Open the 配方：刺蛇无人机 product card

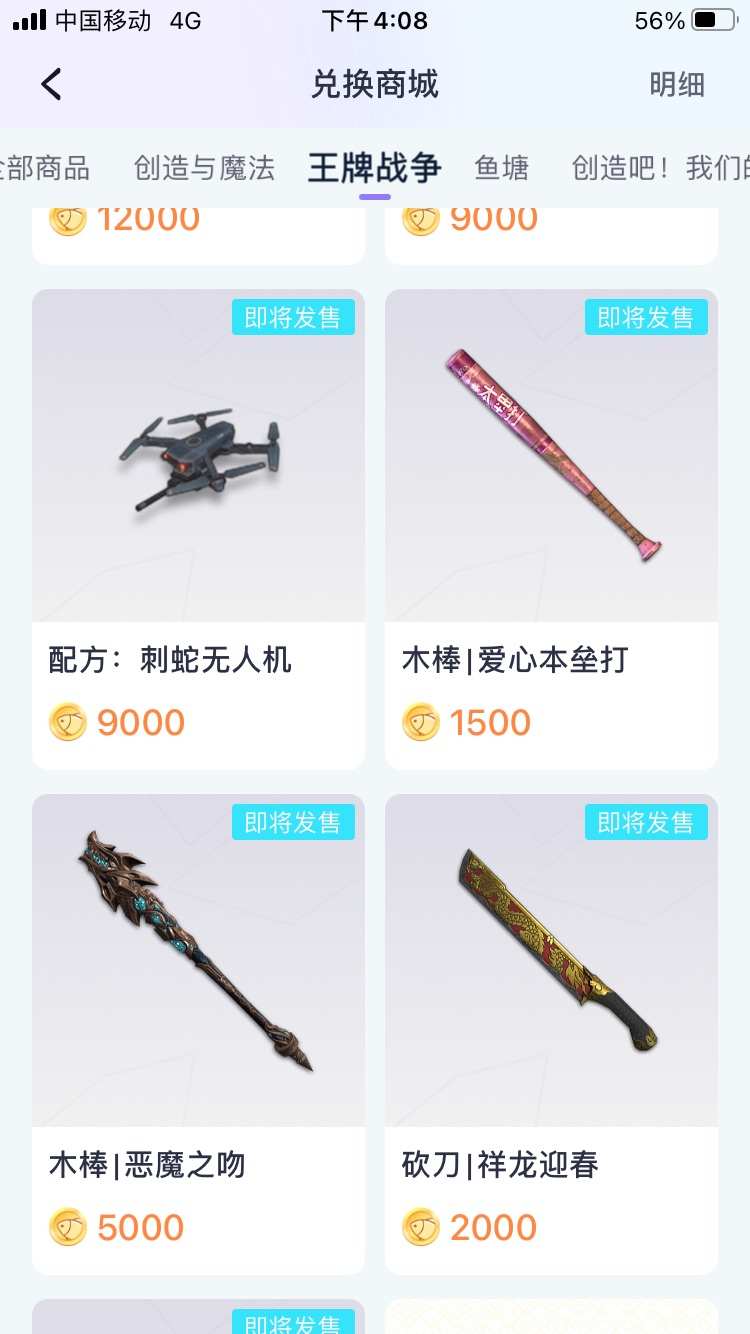[198, 530]
